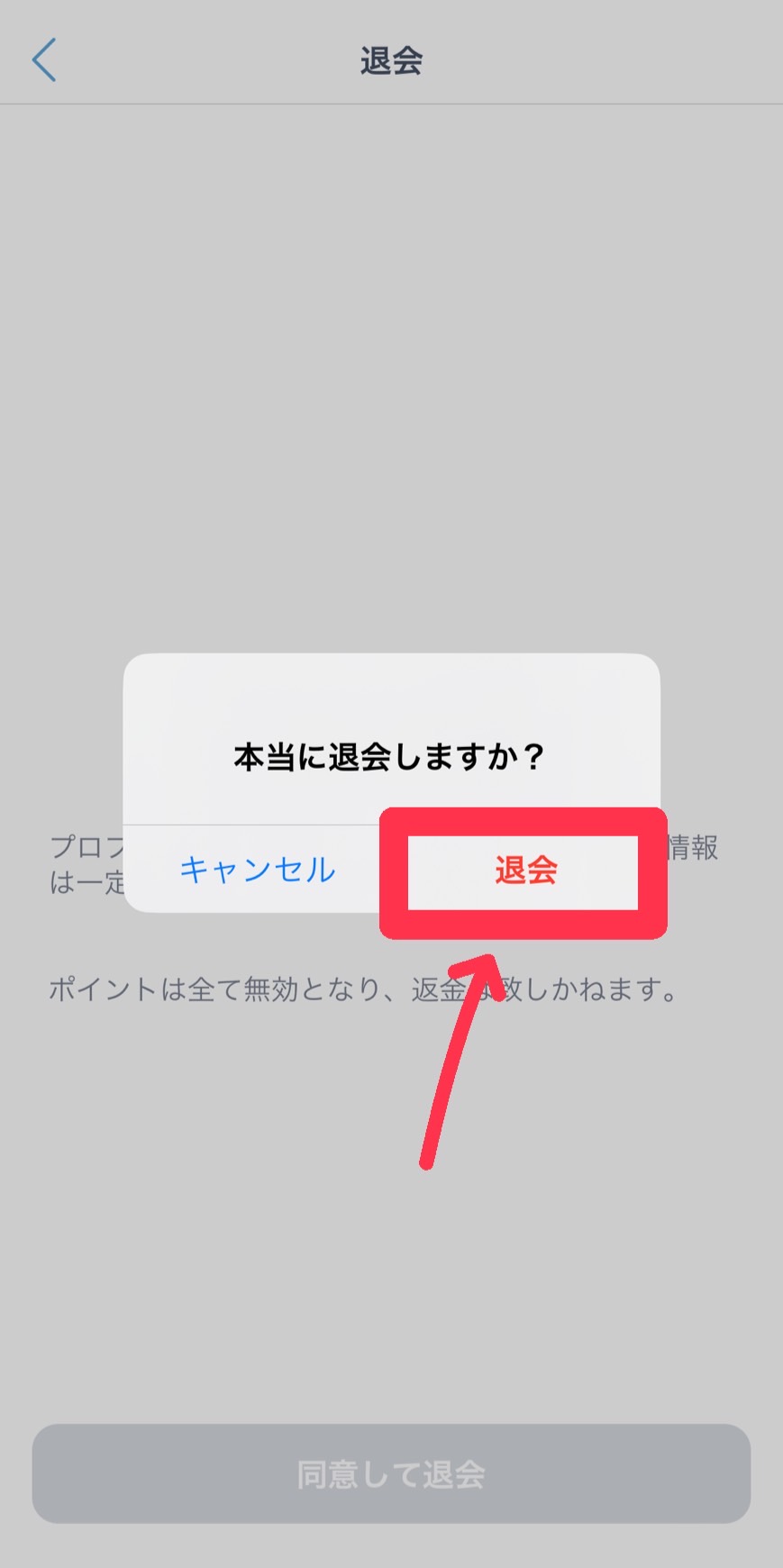Image resolution: width=783 pixels, height=1568 pixels.
Task: Tap the 同意して退会 button at the bottom
Action: tap(391, 1473)
